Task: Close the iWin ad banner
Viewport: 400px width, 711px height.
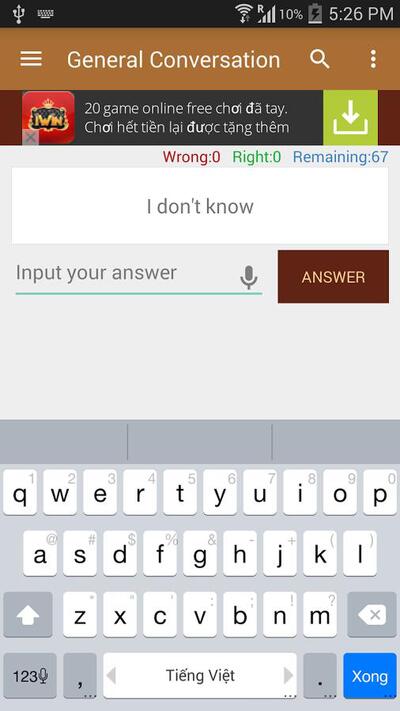Action: pos(30,137)
